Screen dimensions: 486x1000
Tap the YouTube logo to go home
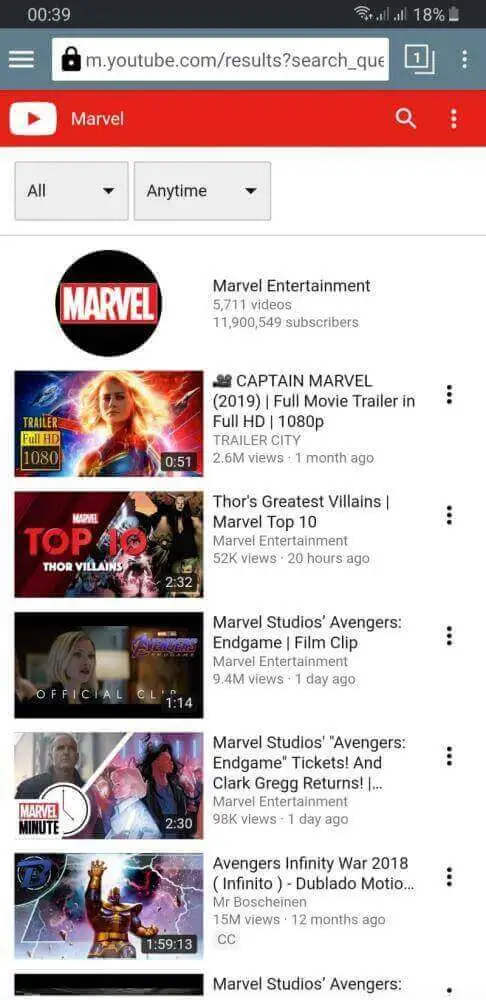pos(33,119)
